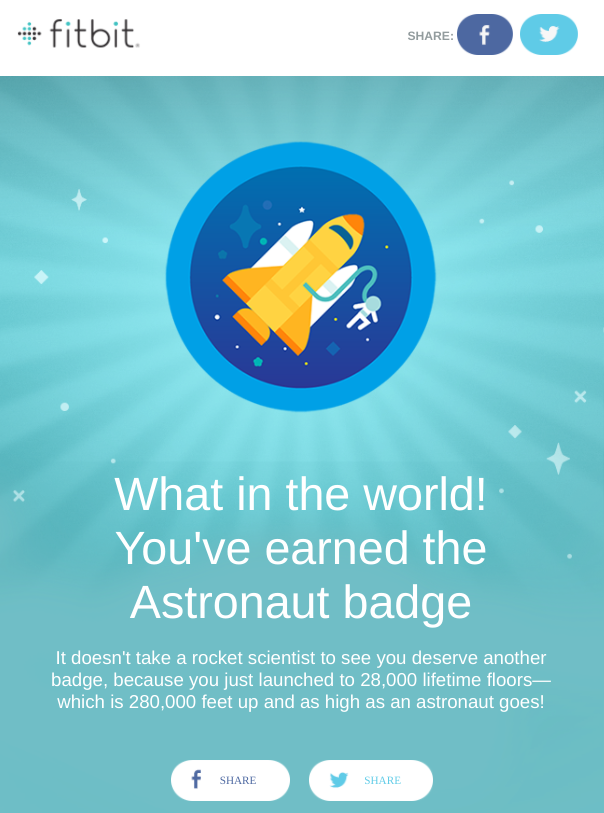Tap the Facebook SHARE button below the text
Image resolution: width=604 pixels, height=813 pixels.
click(x=230, y=780)
